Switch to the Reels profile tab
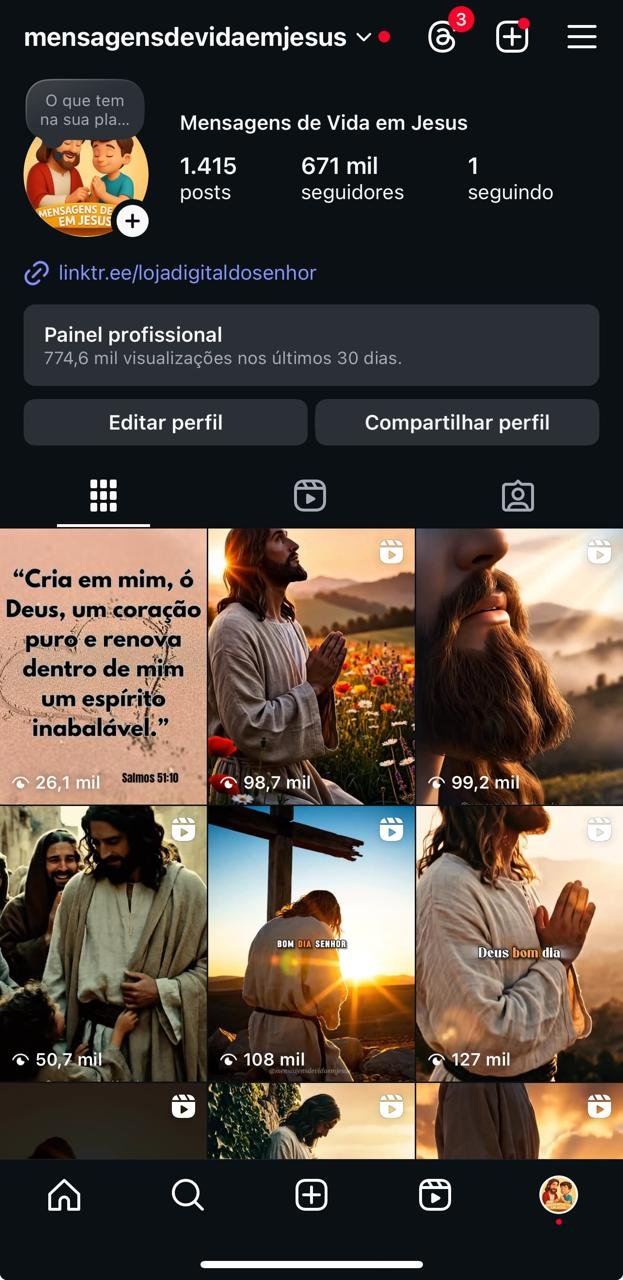The height and width of the screenshot is (1280, 623). (x=310, y=496)
